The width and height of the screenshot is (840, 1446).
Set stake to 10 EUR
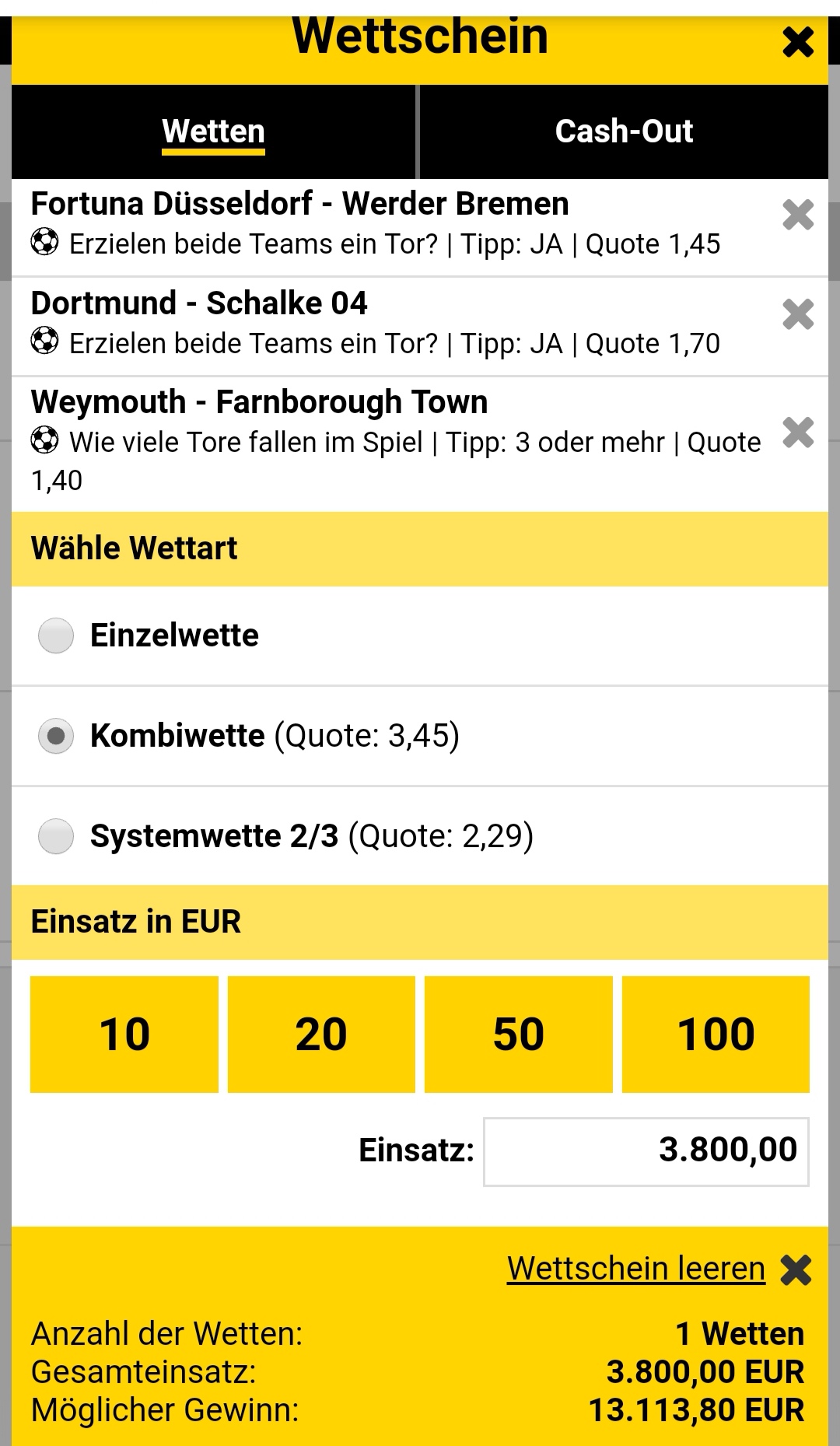pos(124,1035)
